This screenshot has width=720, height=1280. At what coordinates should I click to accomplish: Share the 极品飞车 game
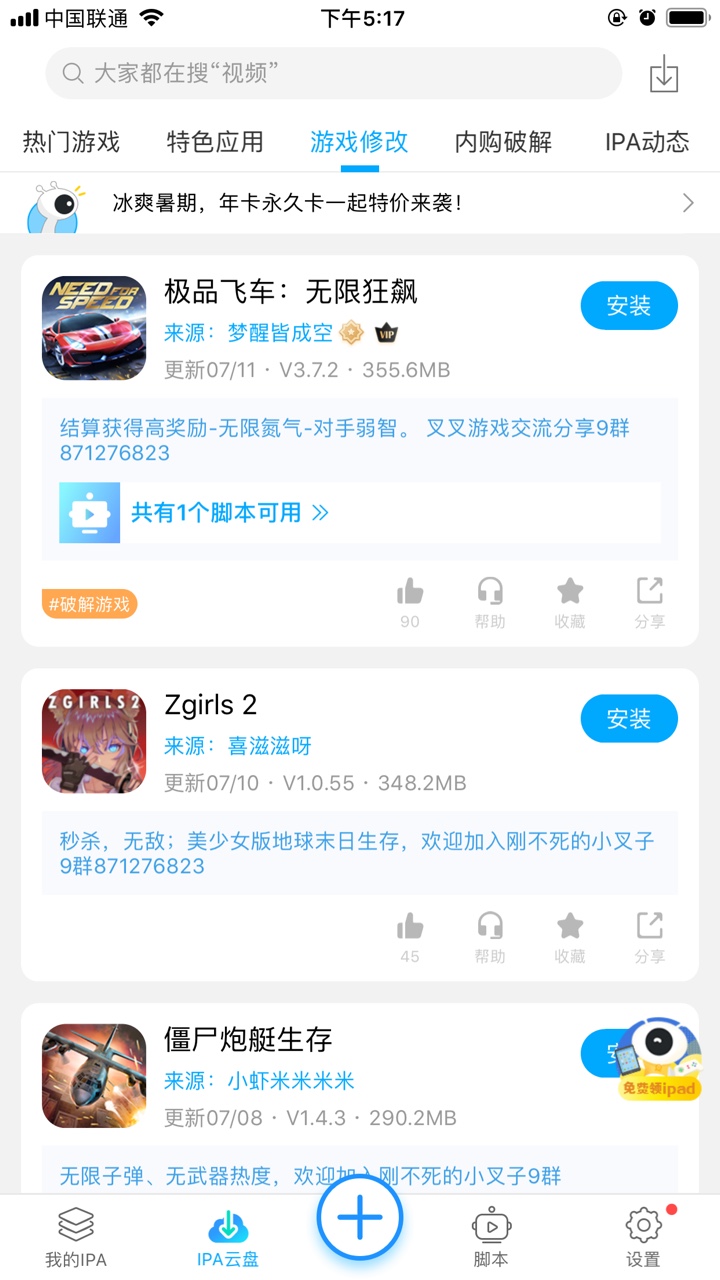pos(650,602)
